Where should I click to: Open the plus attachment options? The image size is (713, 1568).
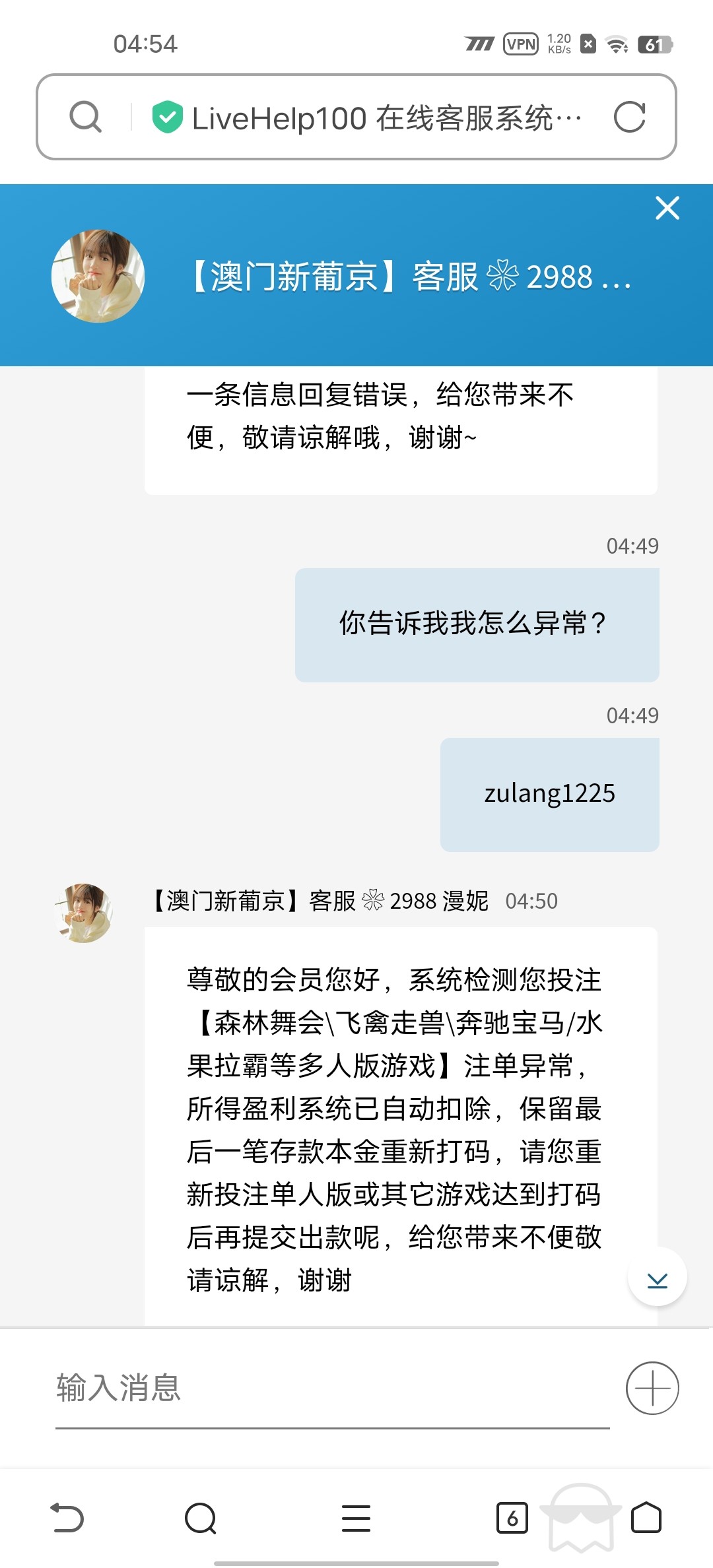click(x=652, y=1388)
